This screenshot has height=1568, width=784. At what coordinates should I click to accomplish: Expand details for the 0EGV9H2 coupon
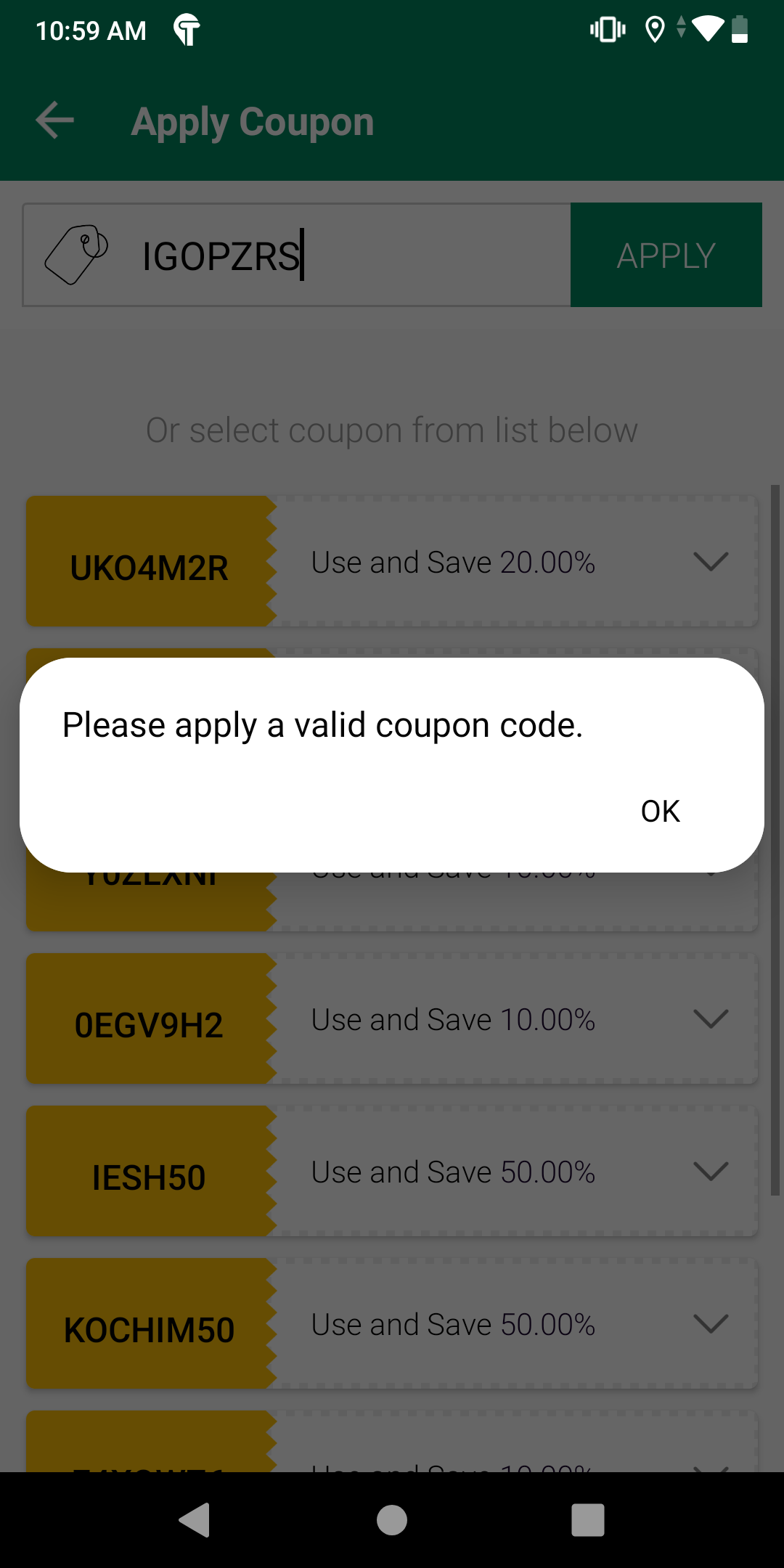(711, 1019)
